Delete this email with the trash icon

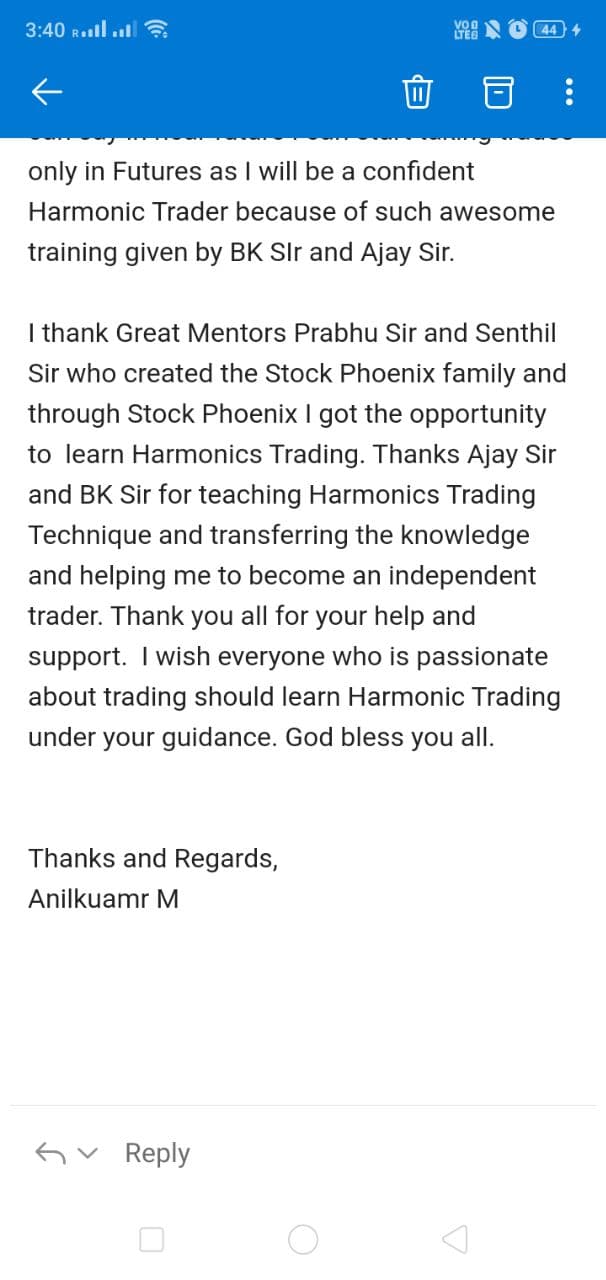[417, 93]
